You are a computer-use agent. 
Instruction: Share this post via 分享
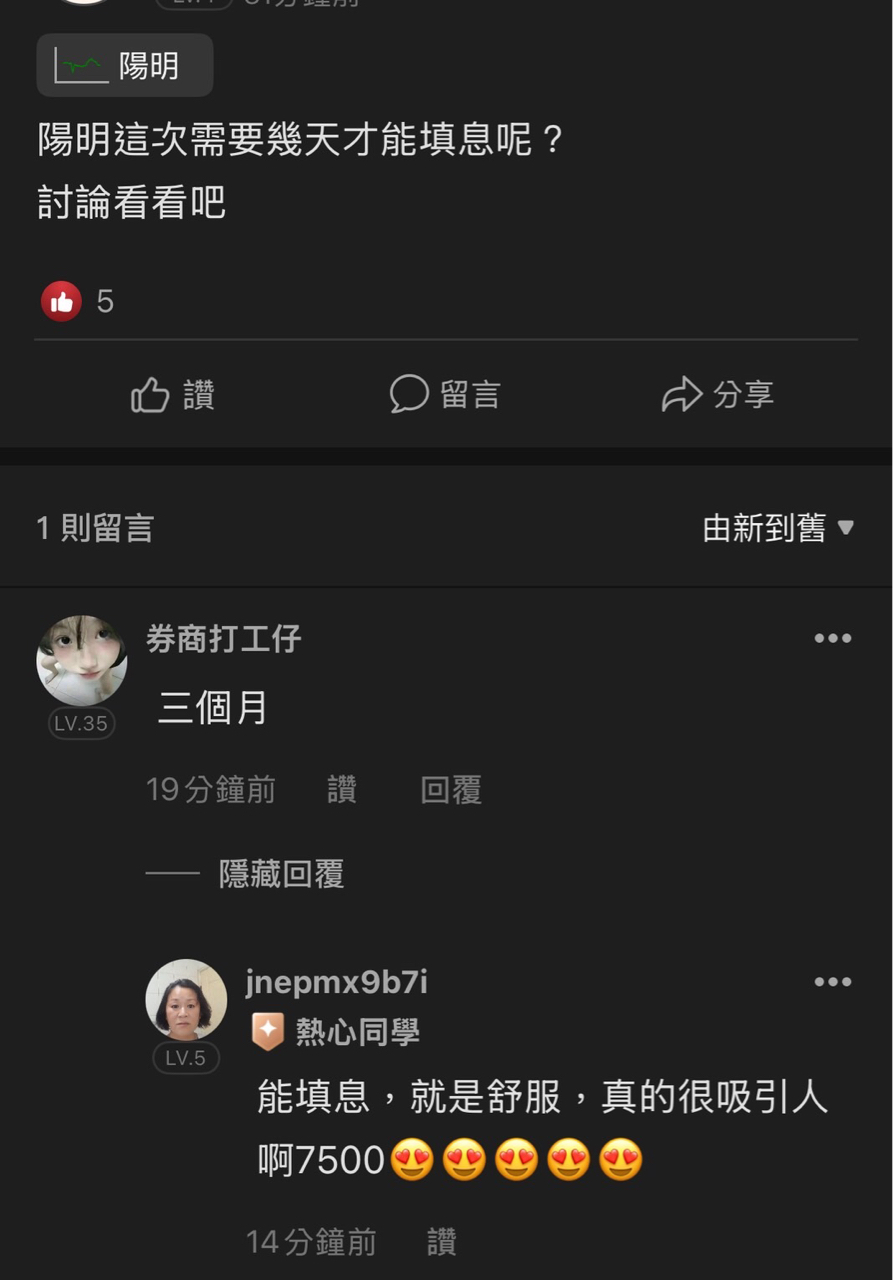(718, 395)
